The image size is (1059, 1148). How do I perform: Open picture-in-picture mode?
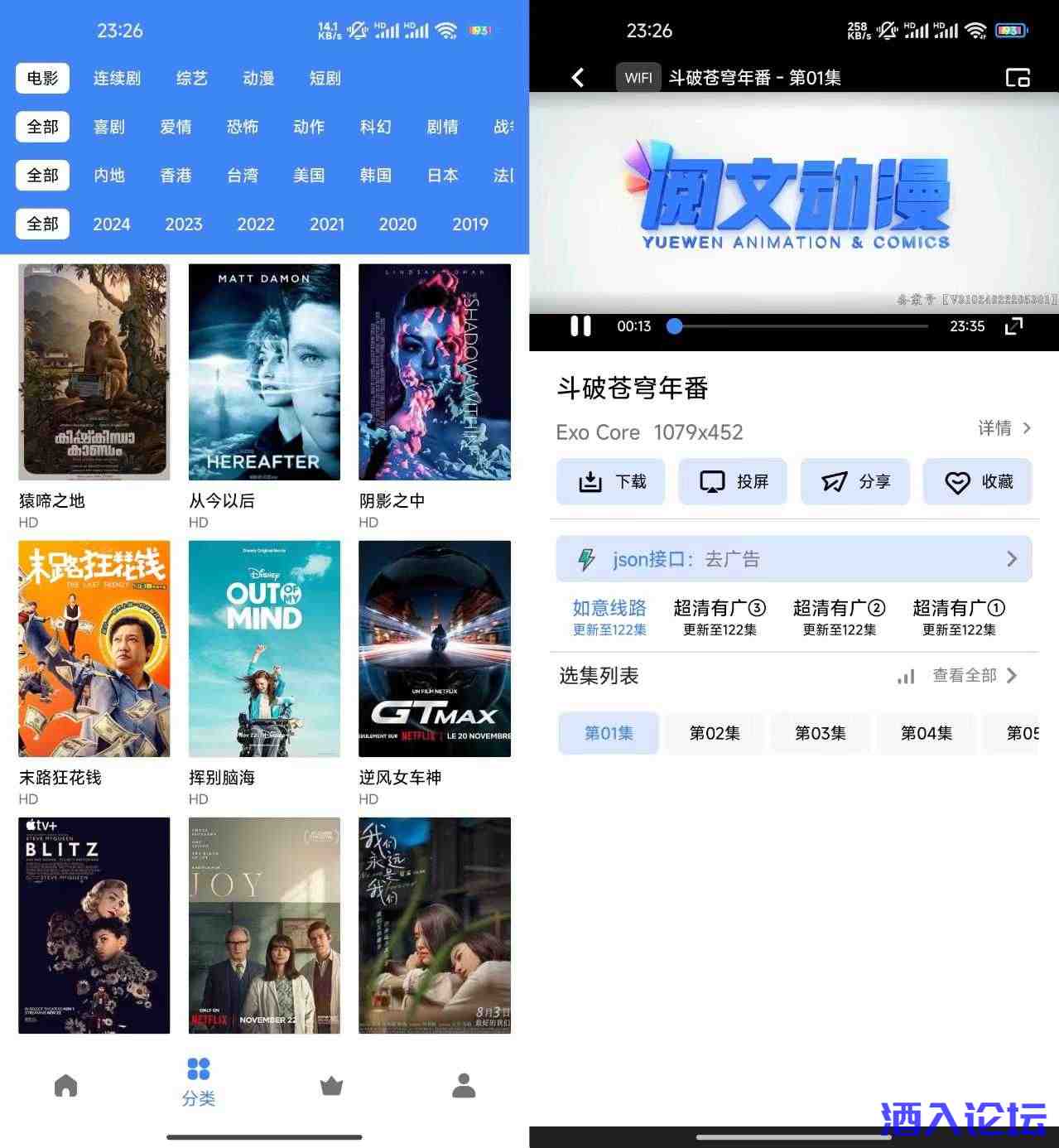[x=1017, y=77]
